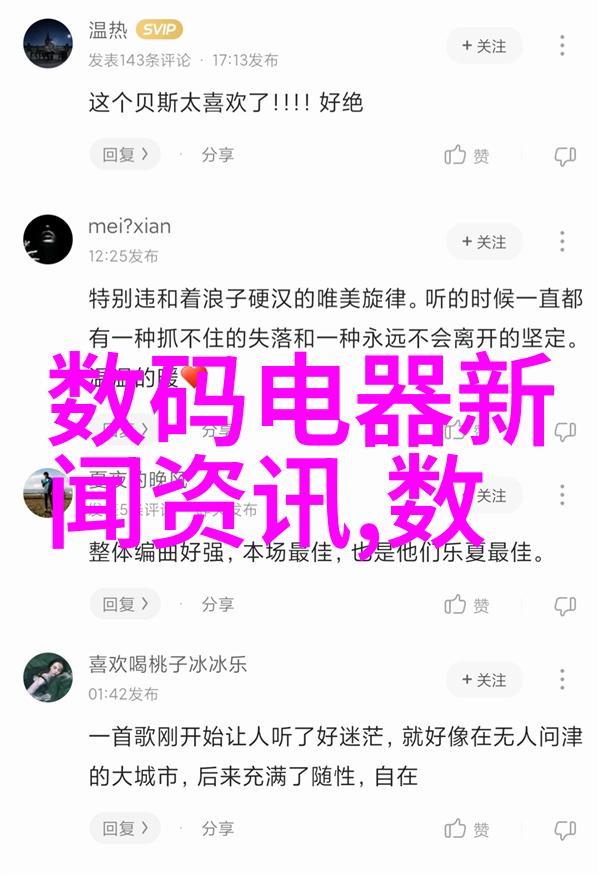The height and width of the screenshot is (876, 600).
Task: Share 喜欢喝橘子冰冰乐's comment
Action: 217,829
